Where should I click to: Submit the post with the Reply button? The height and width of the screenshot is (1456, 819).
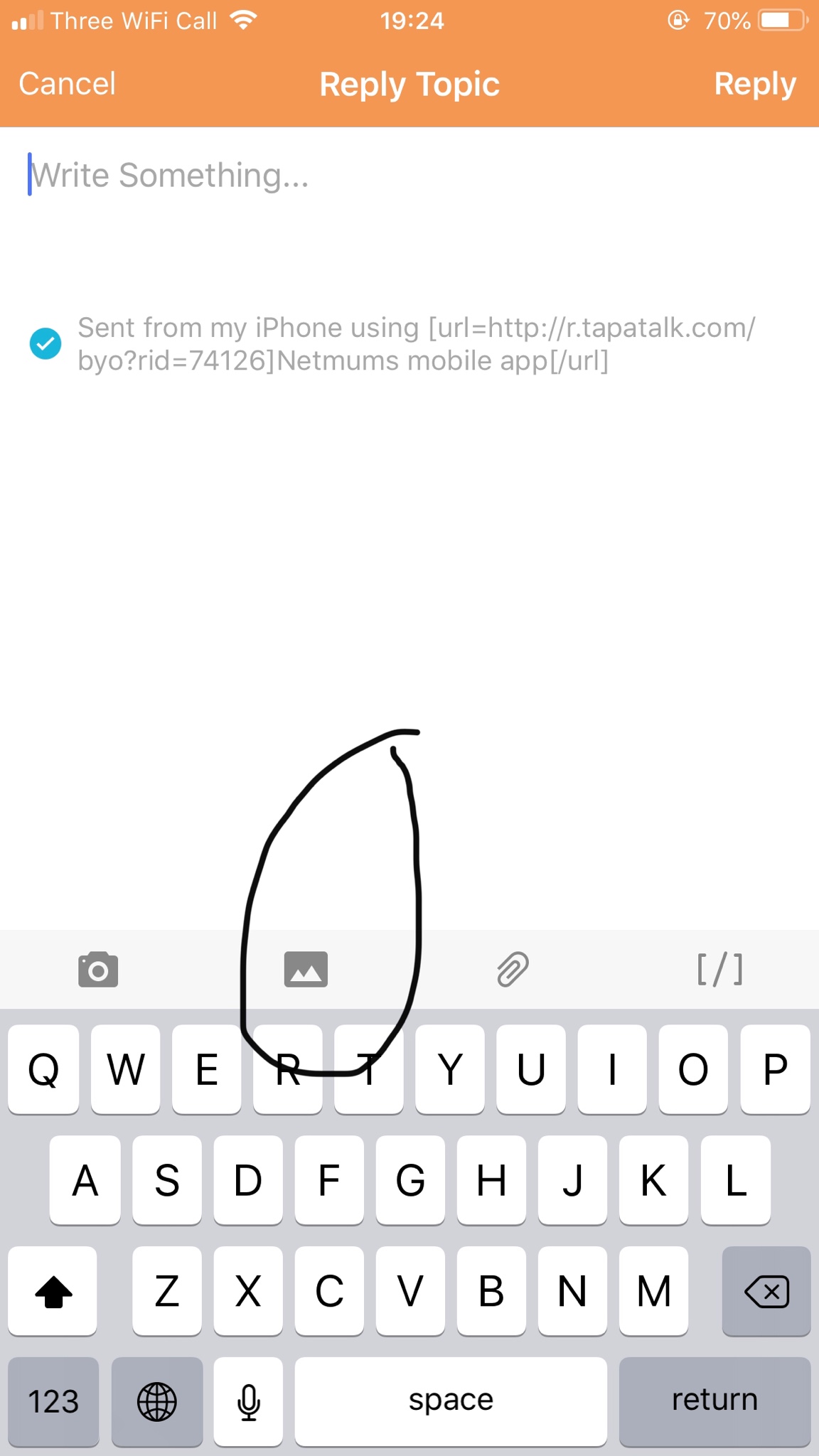tap(754, 84)
